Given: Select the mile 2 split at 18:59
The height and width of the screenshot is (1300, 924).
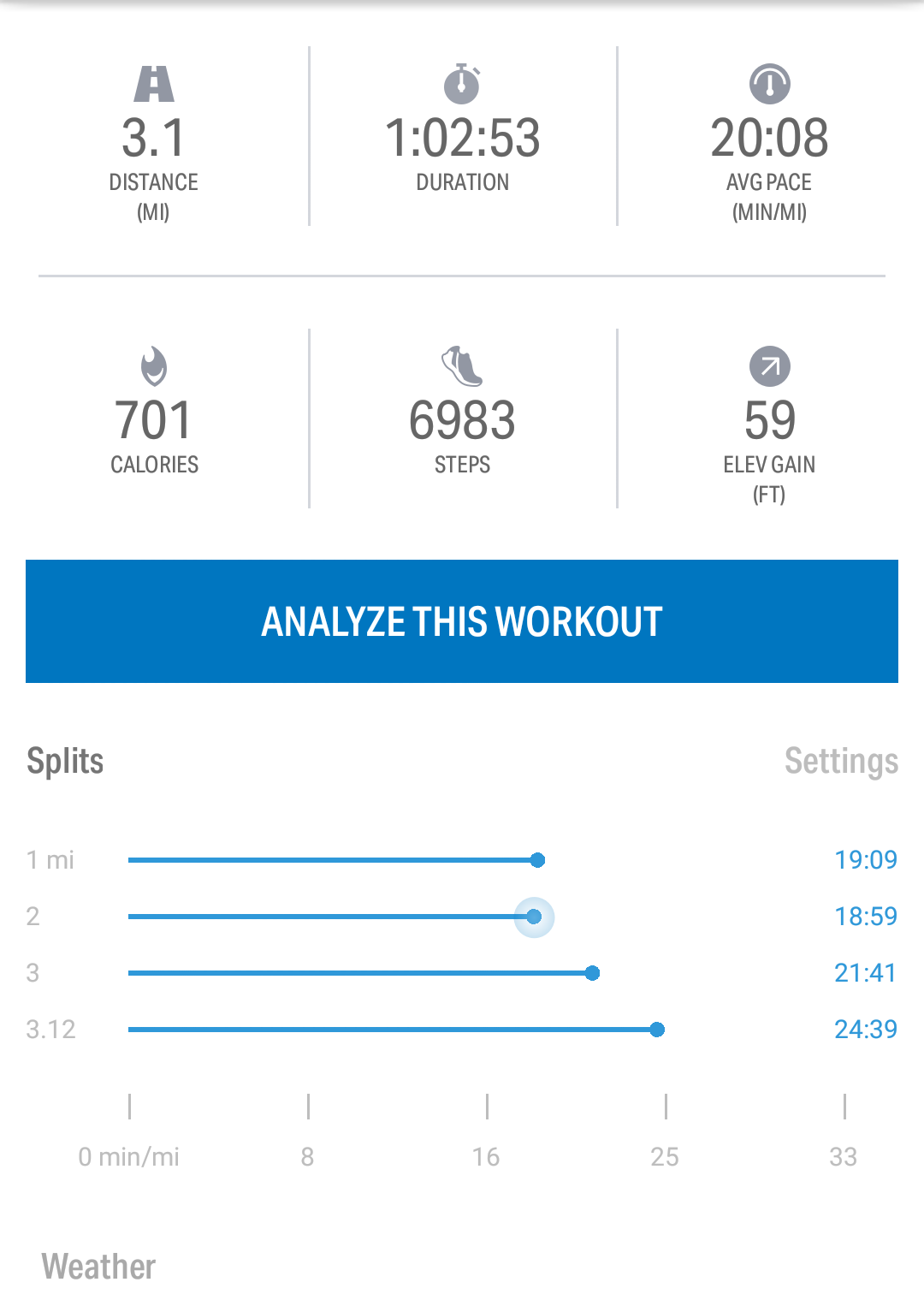Looking at the screenshot, I should (462, 917).
